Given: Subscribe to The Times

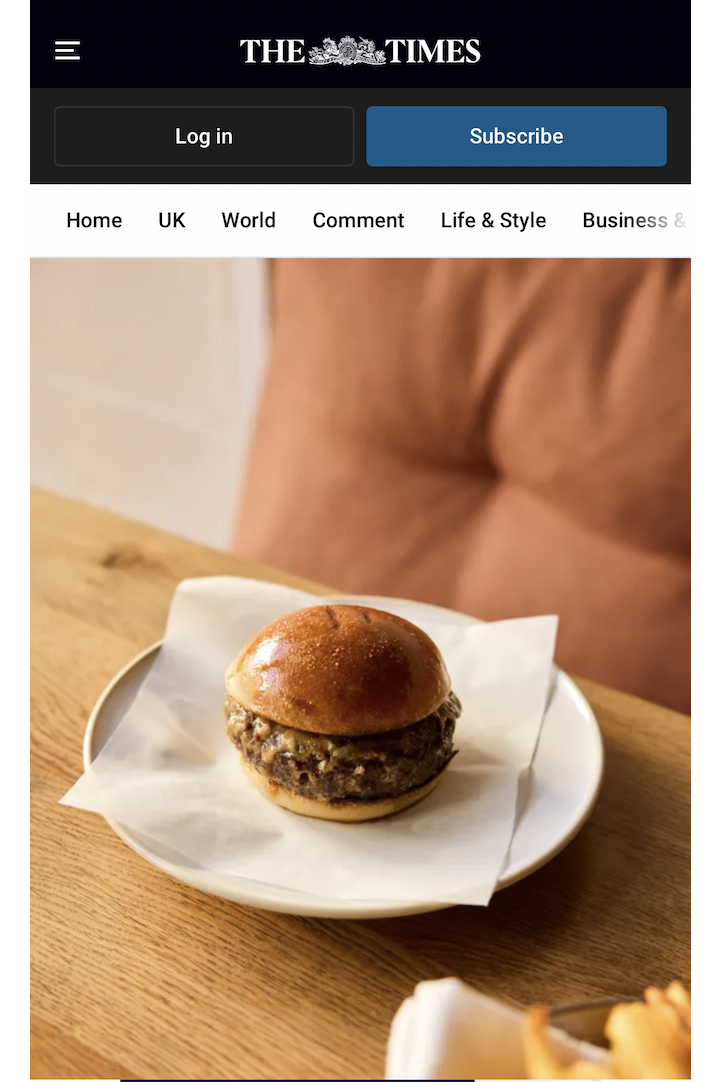Looking at the screenshot, I should [x=516, y=136].
